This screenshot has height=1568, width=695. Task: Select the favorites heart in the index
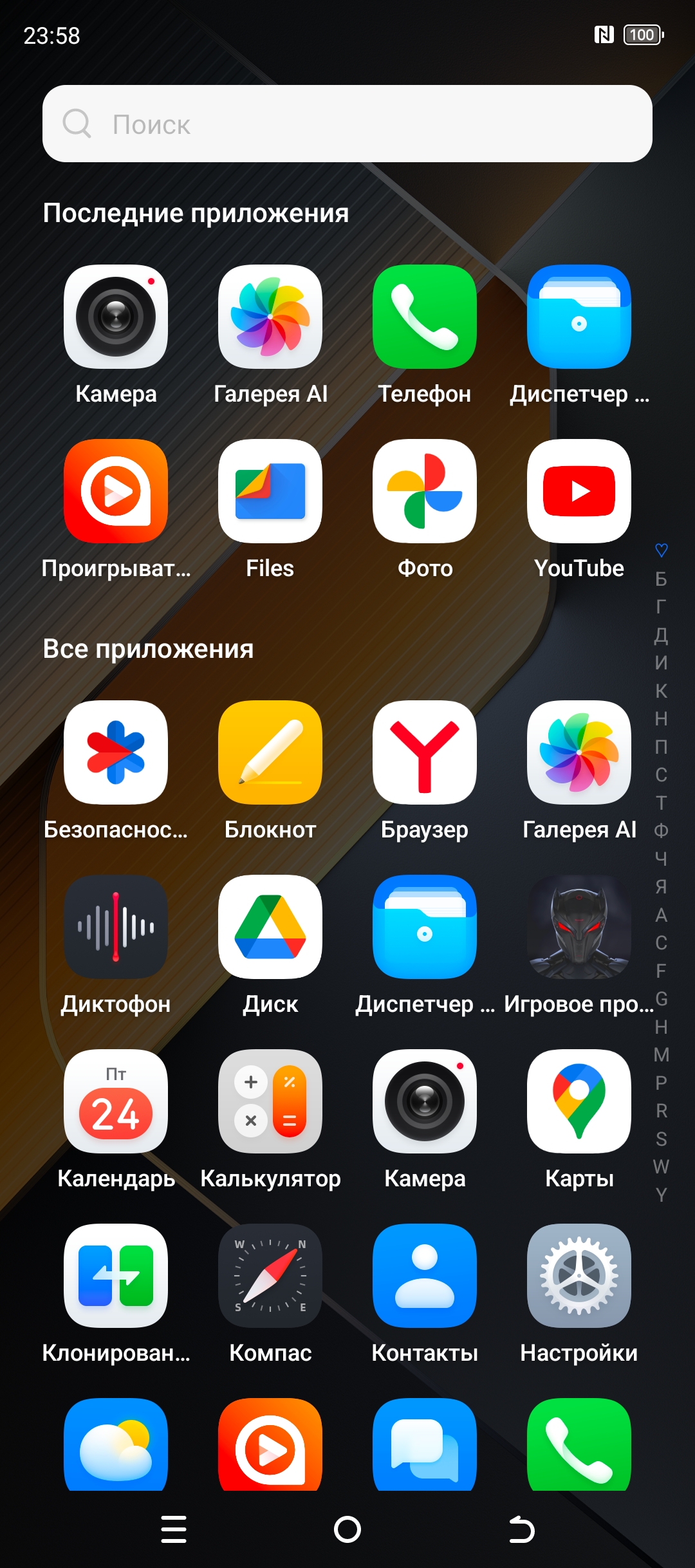point(661,550)
